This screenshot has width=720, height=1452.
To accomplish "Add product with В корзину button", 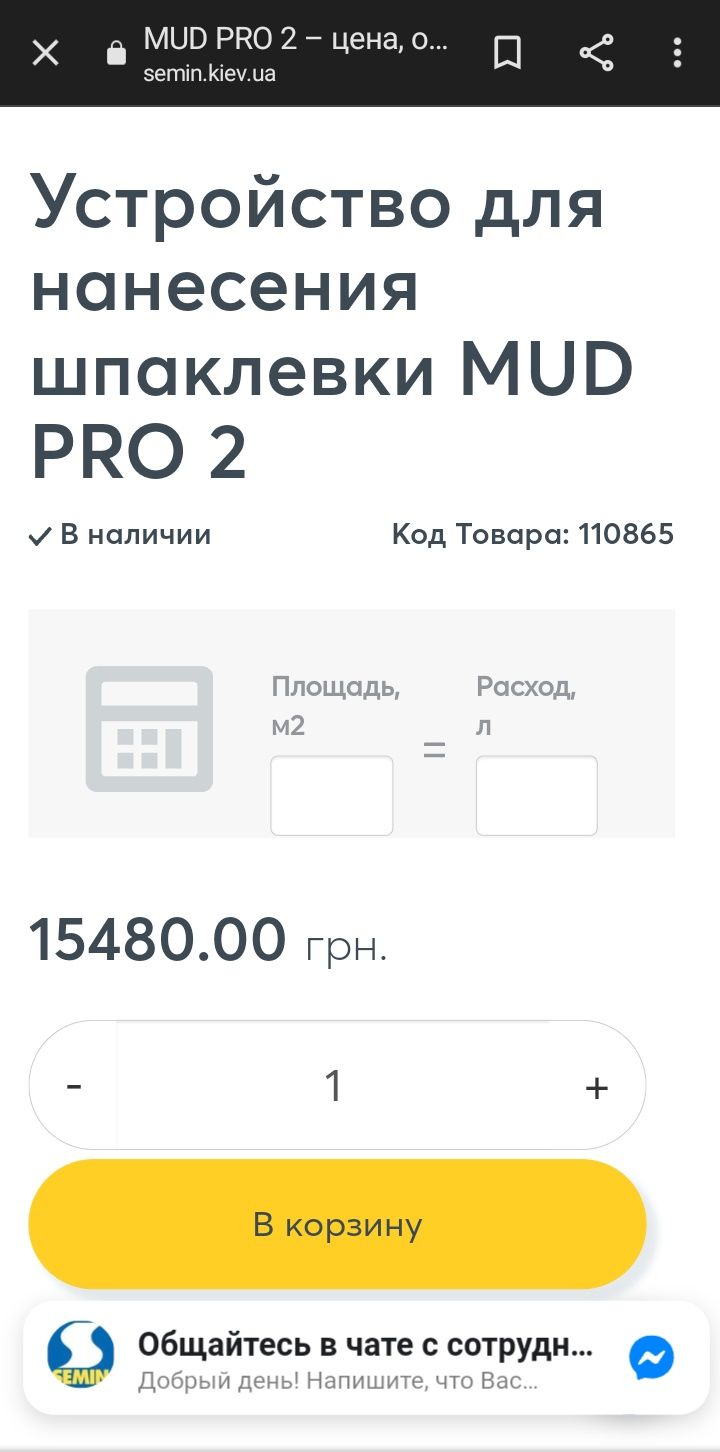I will pos(337,1224).
